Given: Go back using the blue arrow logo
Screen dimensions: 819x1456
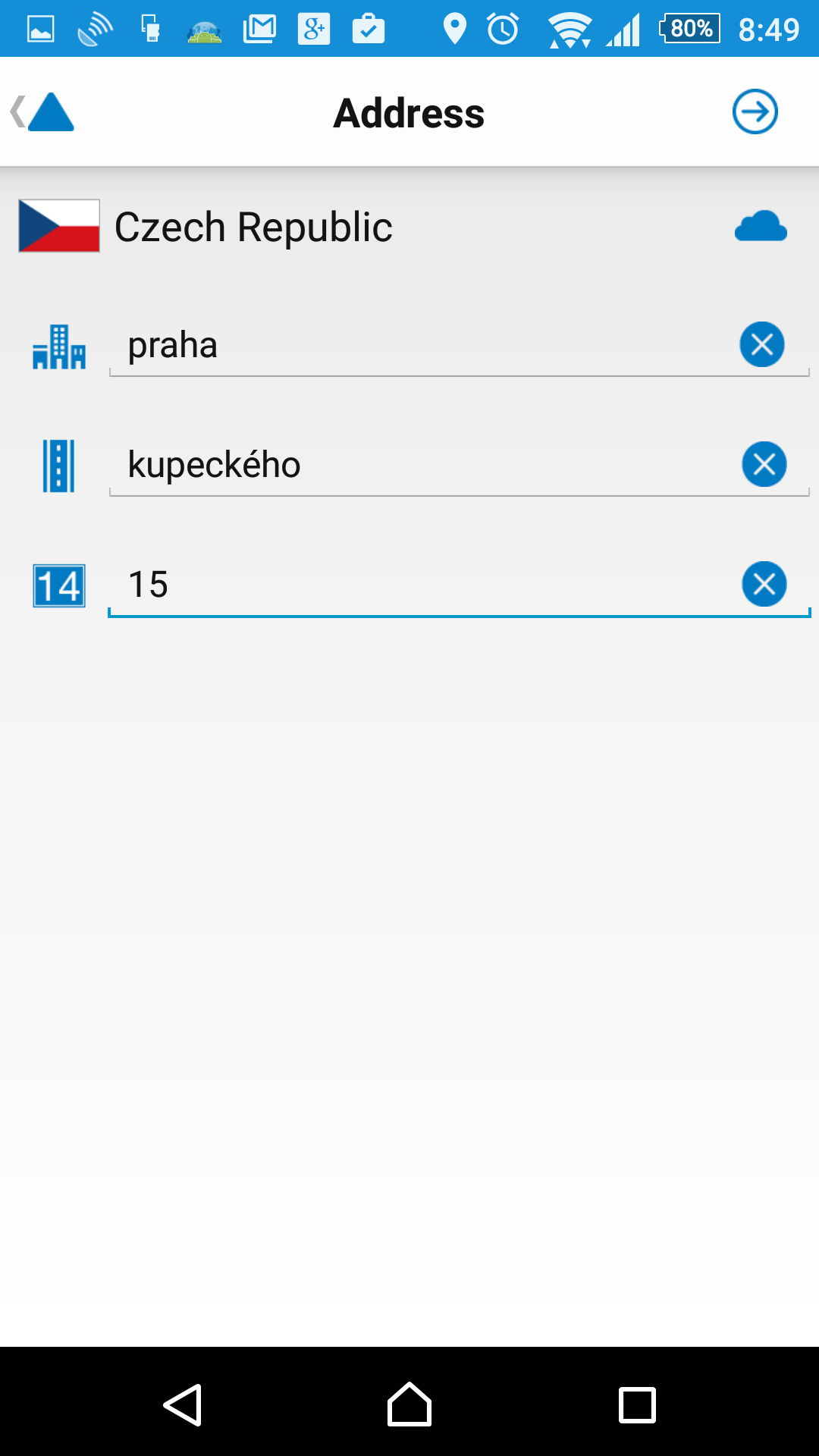Looking at the screenshot, I should [42, 112].
